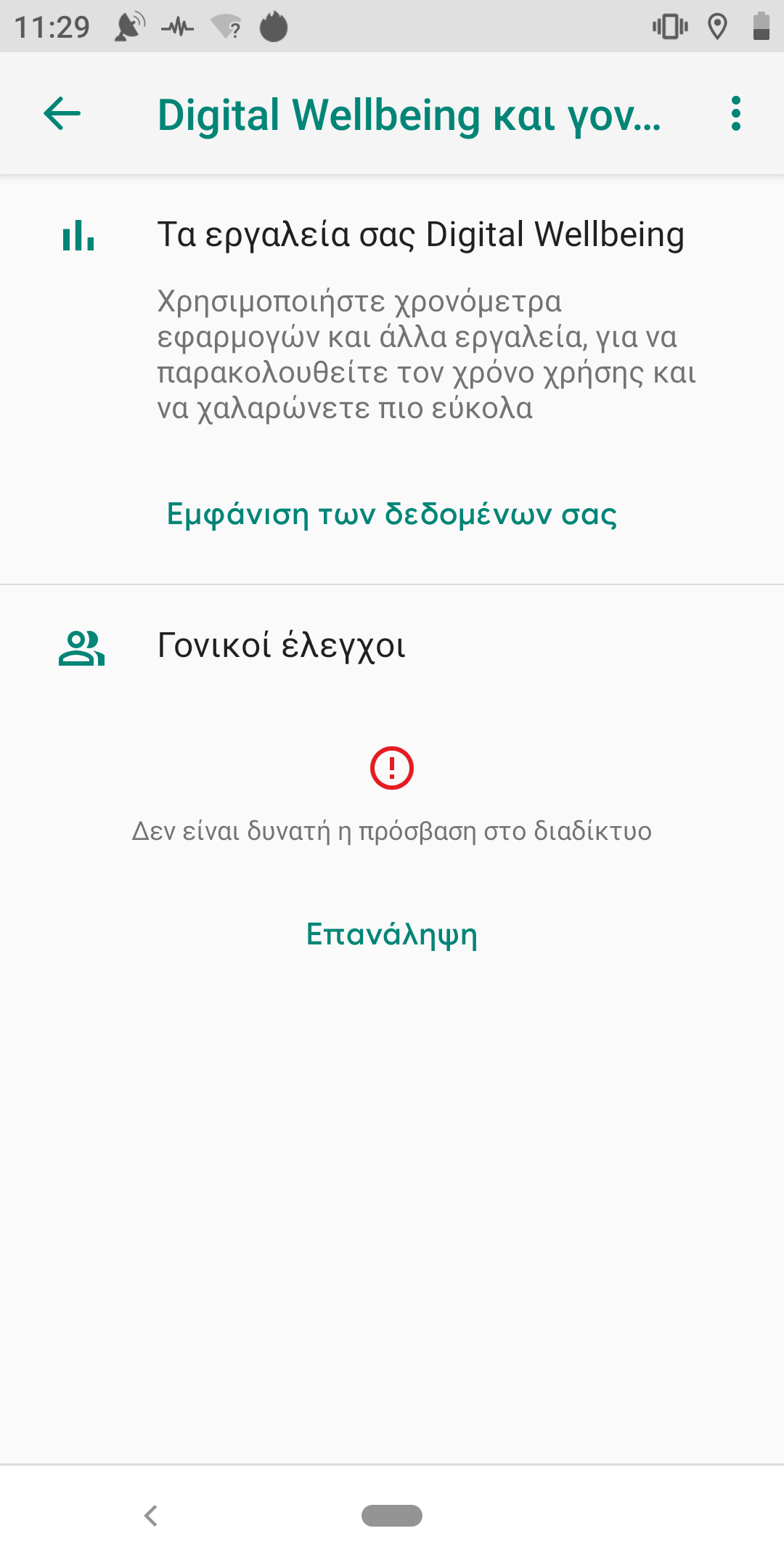This screenshot has height=1568, width=784.
Task: Open the three-dot overflow menu
Action: click(736, 114)
